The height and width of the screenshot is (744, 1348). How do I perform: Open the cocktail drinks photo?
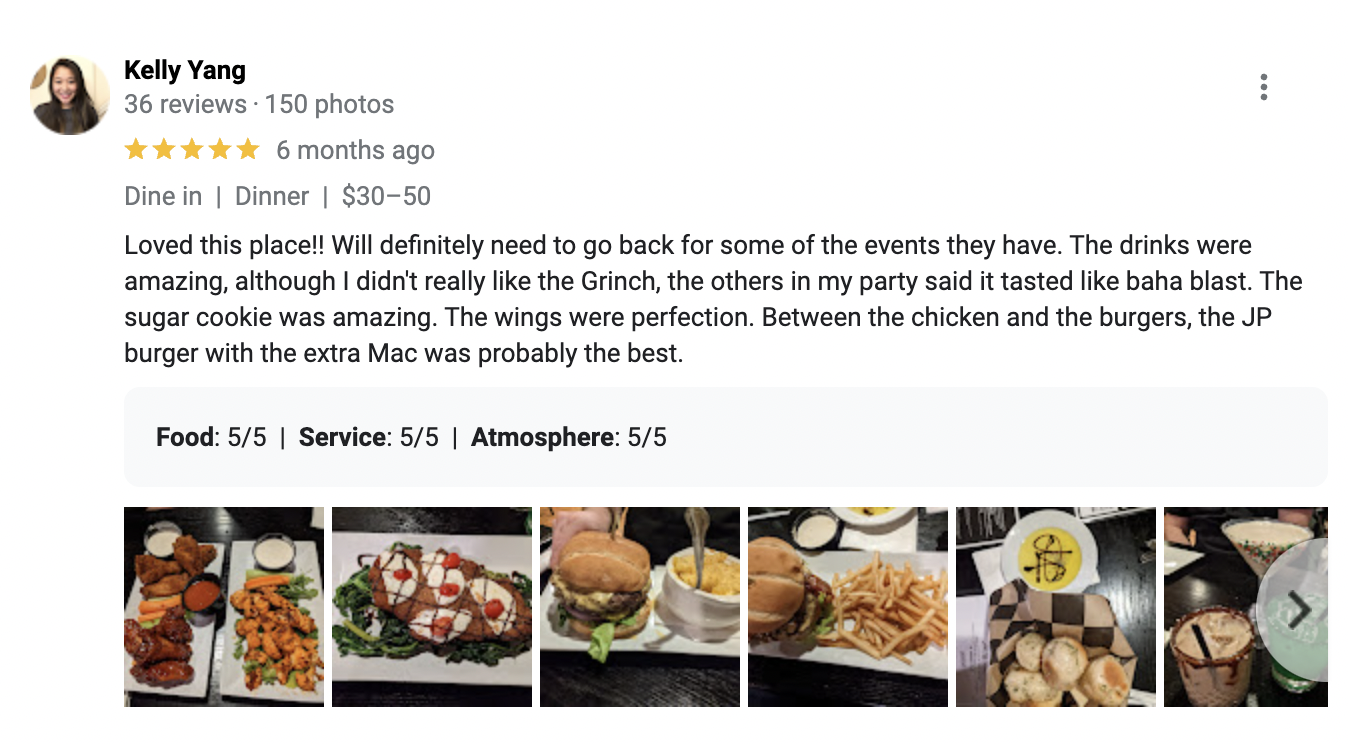click(x=1210, y=607)
